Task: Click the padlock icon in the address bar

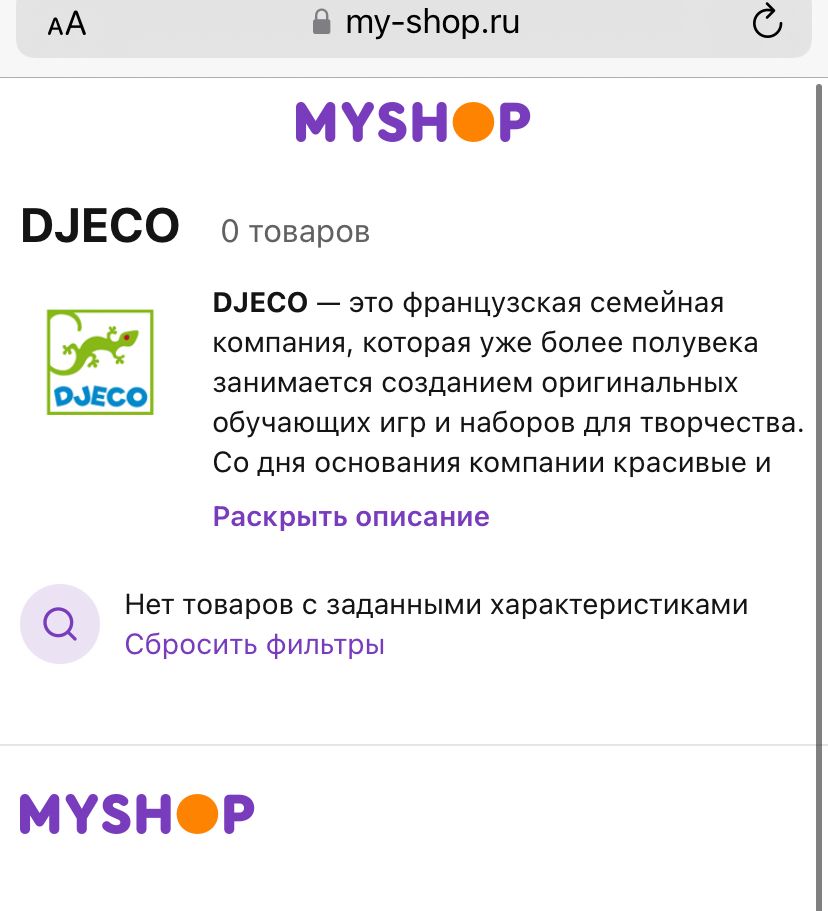Action: point(322,22)
